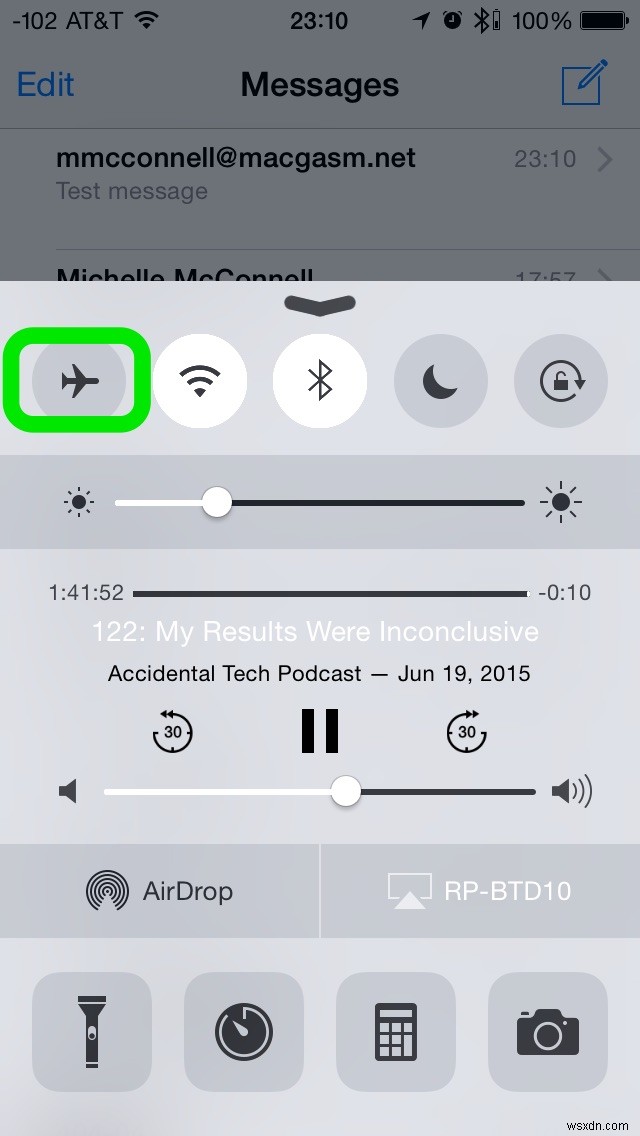Image resolution: width=640 pixels, height=1136 pixels.
Task: Tap the podcast playback progress bar
Action: pos(330,593)
